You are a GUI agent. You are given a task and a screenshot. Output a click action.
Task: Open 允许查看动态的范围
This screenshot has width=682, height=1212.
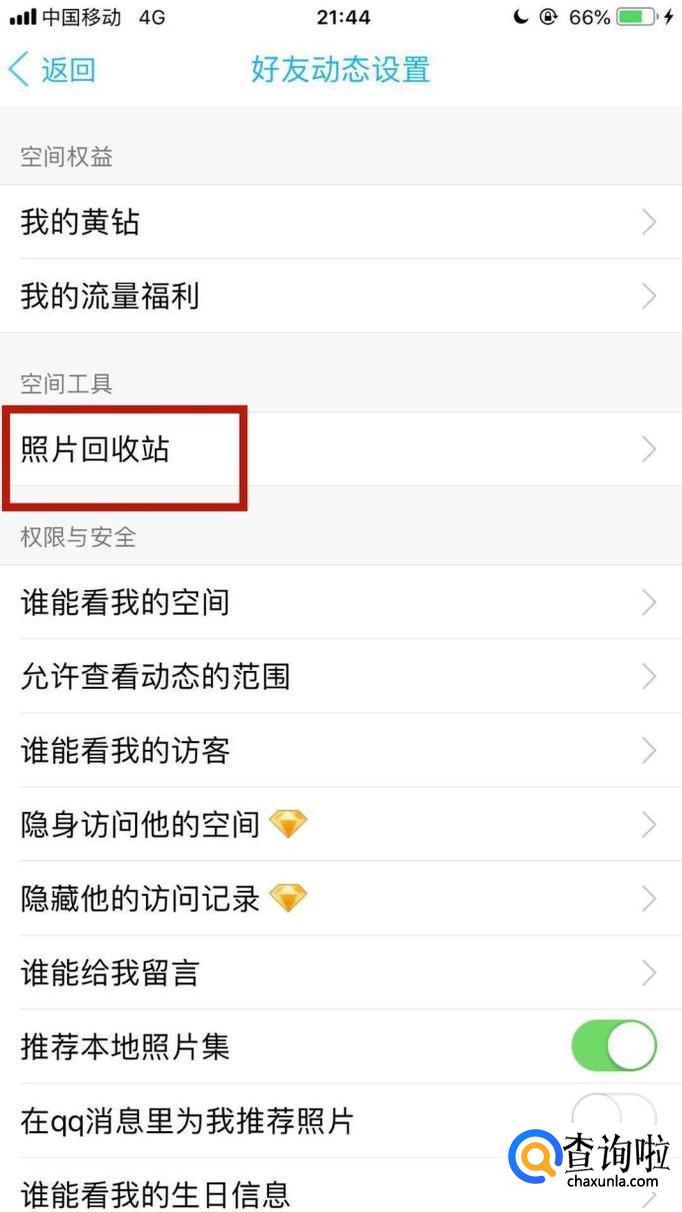340,677
